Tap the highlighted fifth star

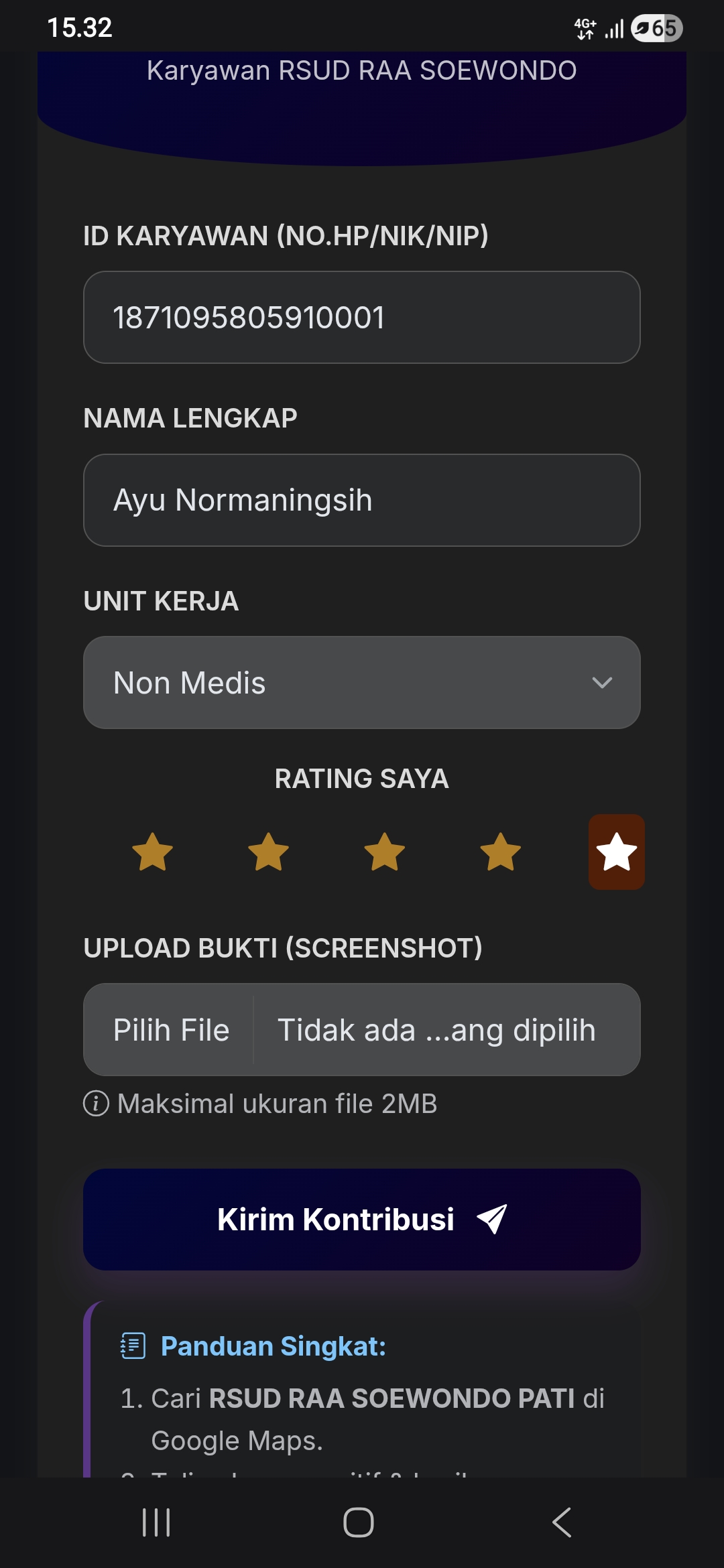point(617,852)
